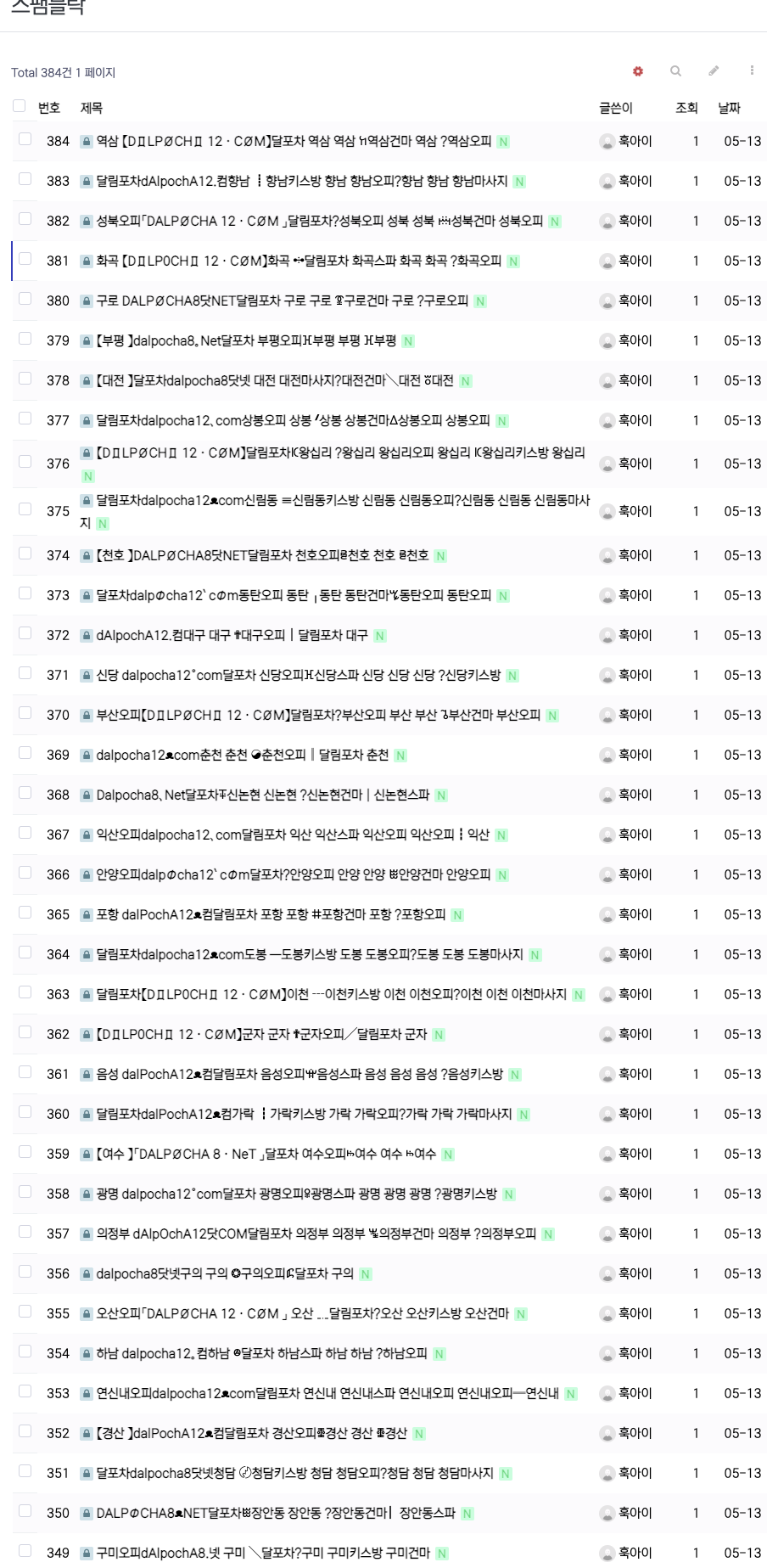Image resolution: width=767 pixels, height=1568 pixels.
Task: Mark the checkbox for post 356
Action: point(25,1272)
